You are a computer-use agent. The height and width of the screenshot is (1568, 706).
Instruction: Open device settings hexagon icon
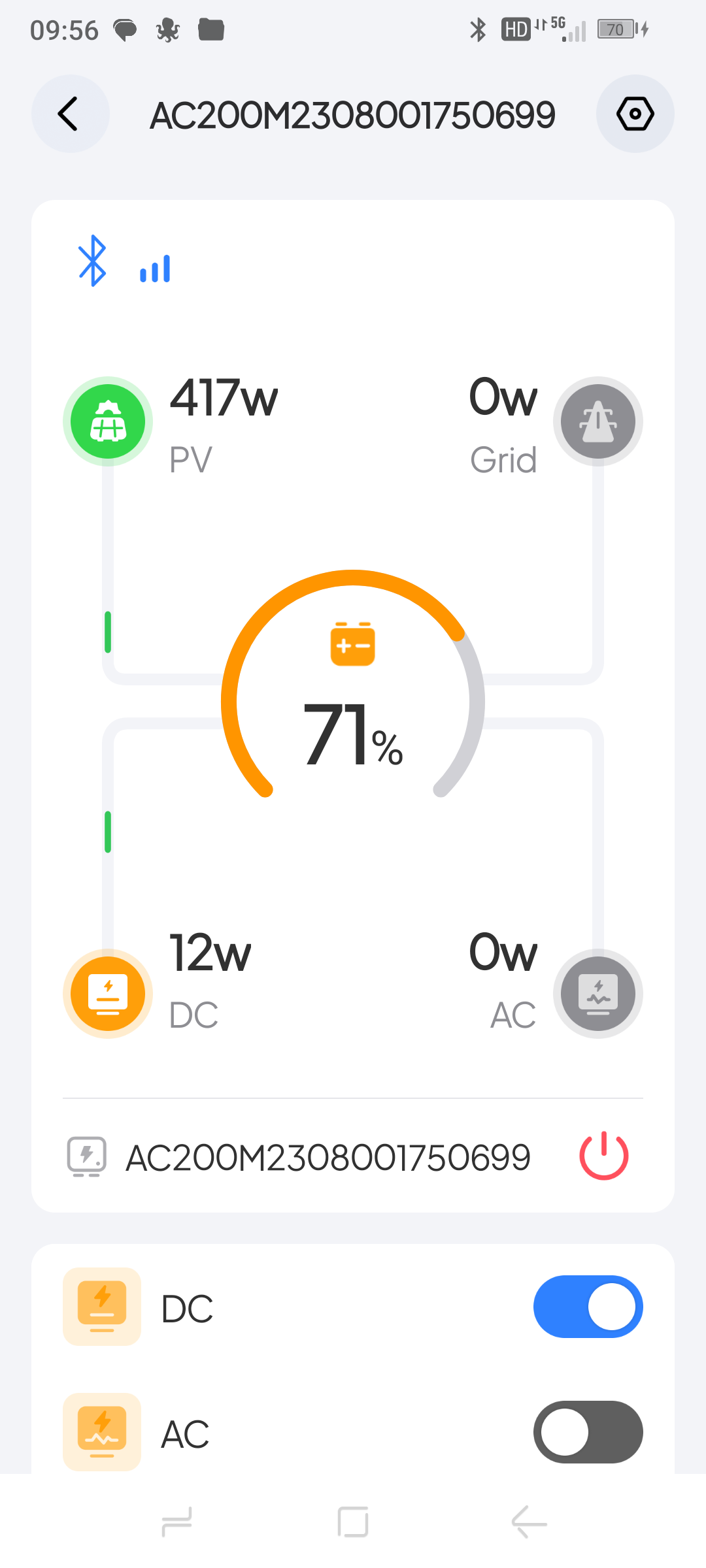[x=635, y=114]
